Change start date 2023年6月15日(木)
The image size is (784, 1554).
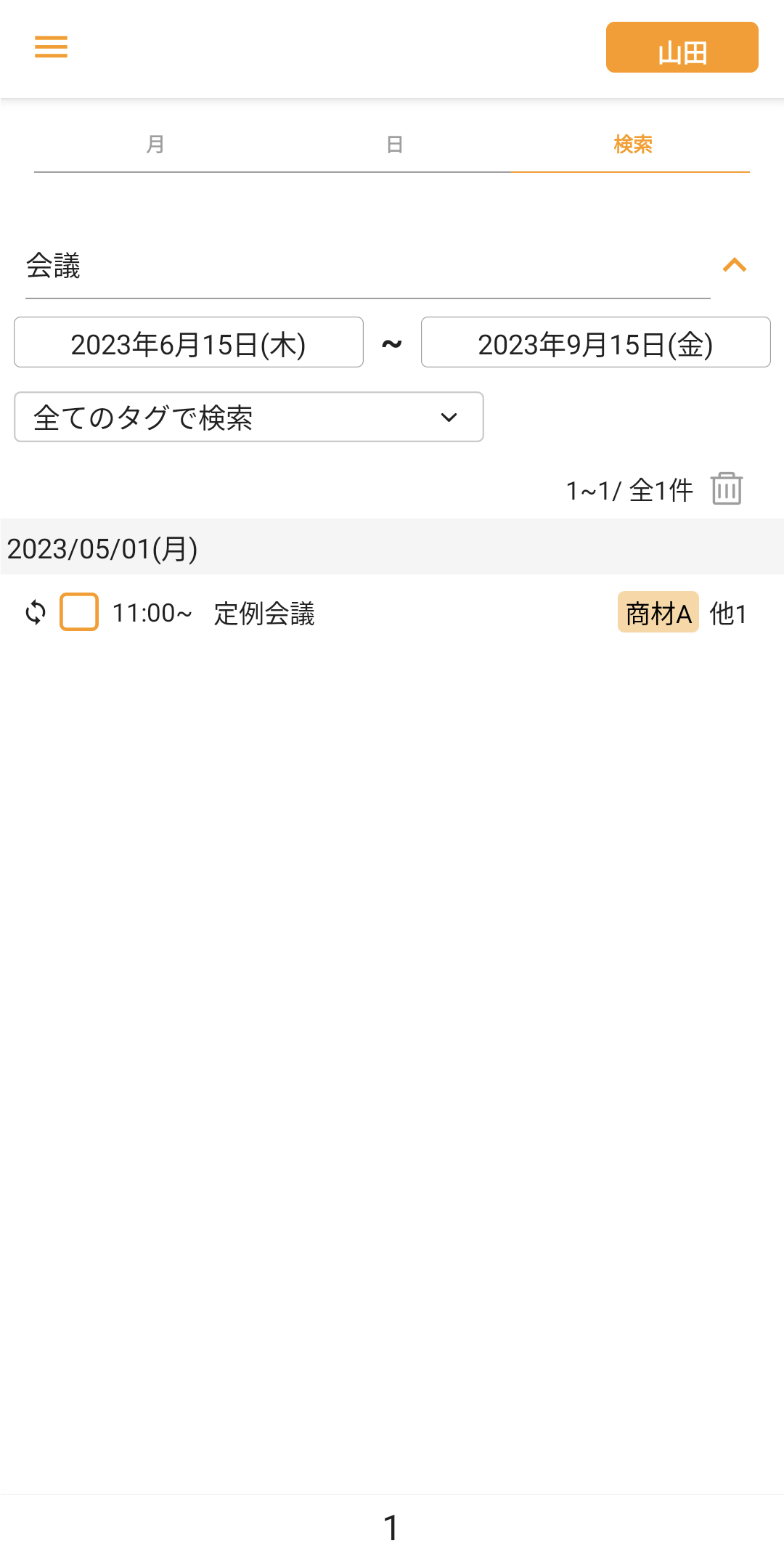(x=189, y=343)
